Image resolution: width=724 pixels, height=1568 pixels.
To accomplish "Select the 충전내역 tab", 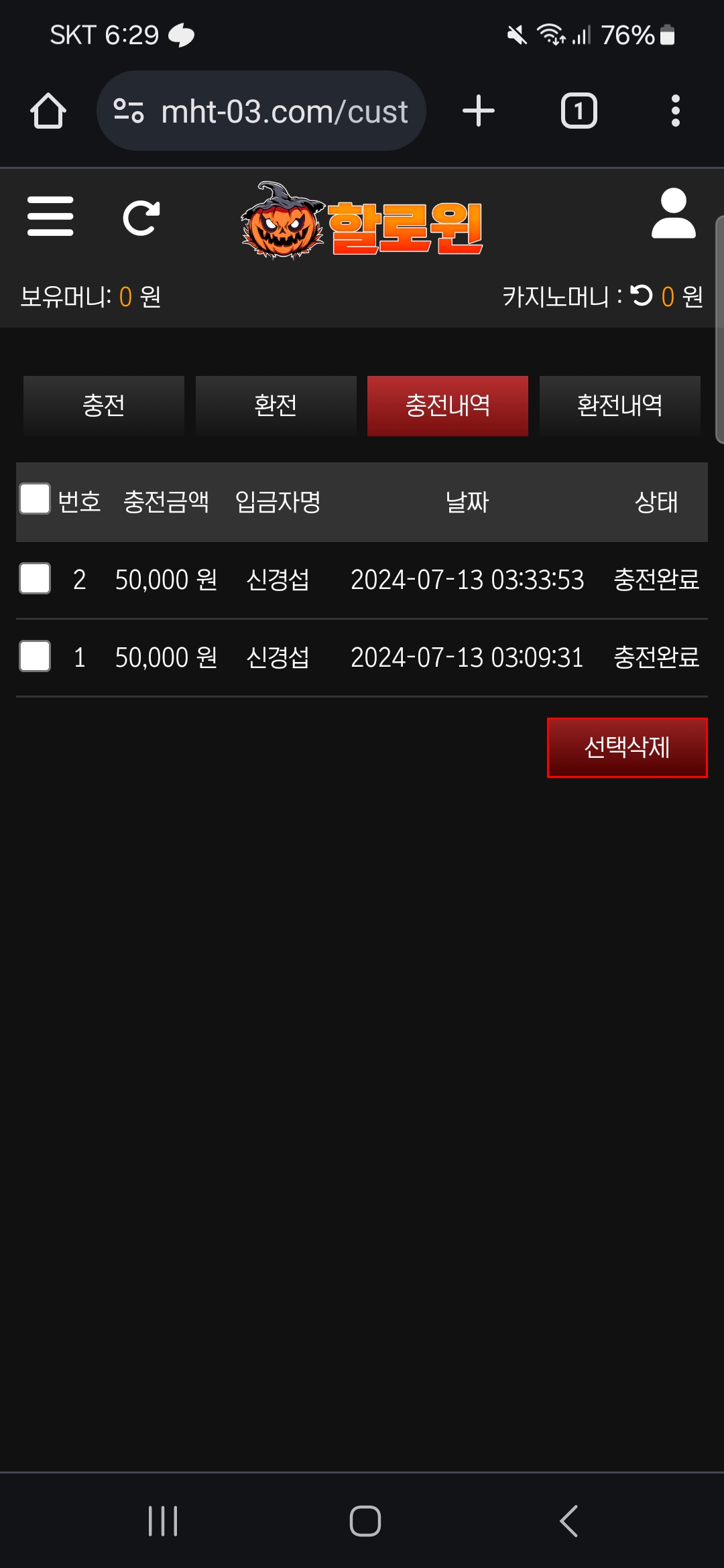I will click(x=448, y=405).
